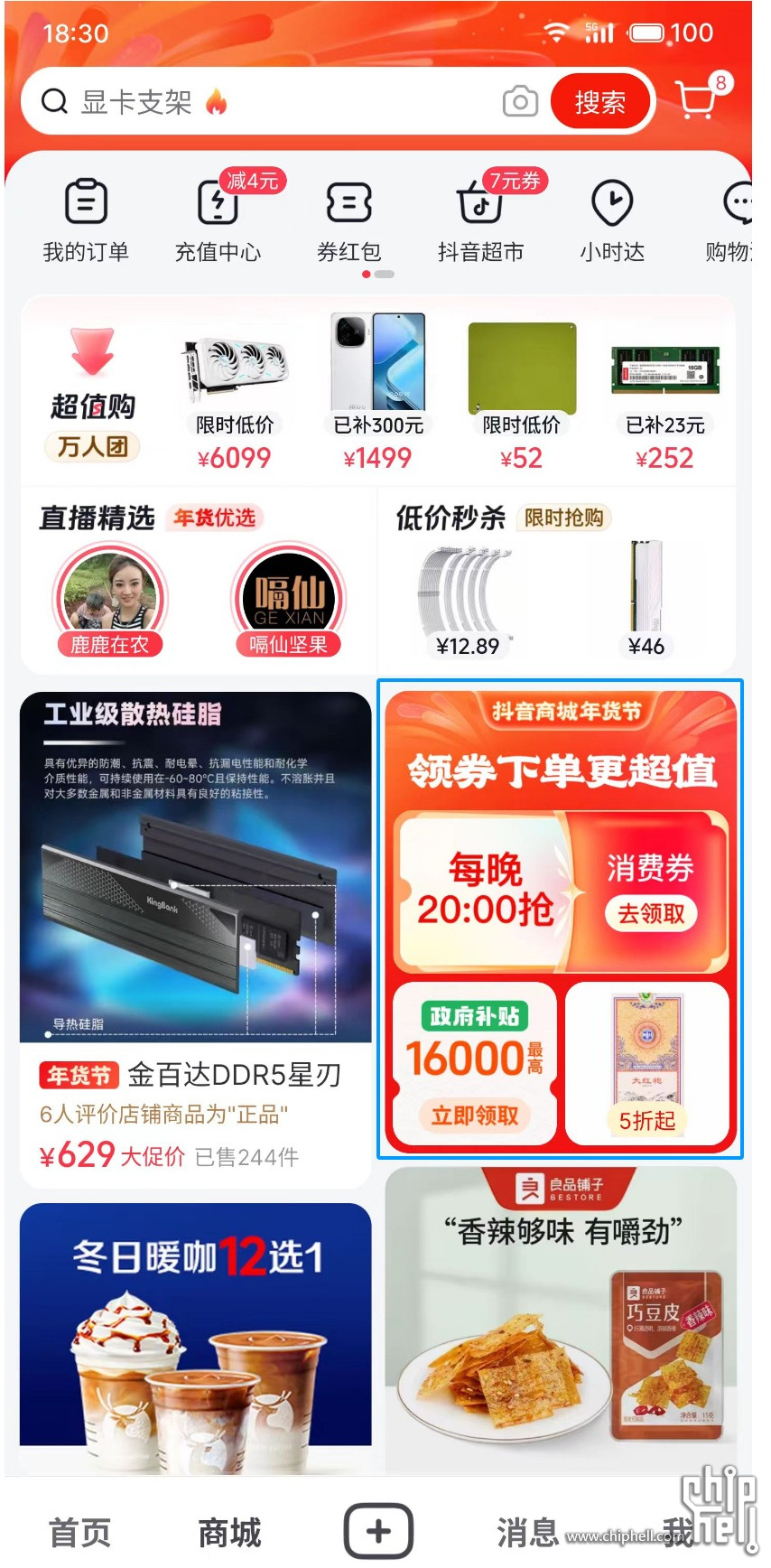Image resolution: width=771 pixels, height=1568 pixels.
Task: Open the shopping cart
Action: [x=697, y=101]
